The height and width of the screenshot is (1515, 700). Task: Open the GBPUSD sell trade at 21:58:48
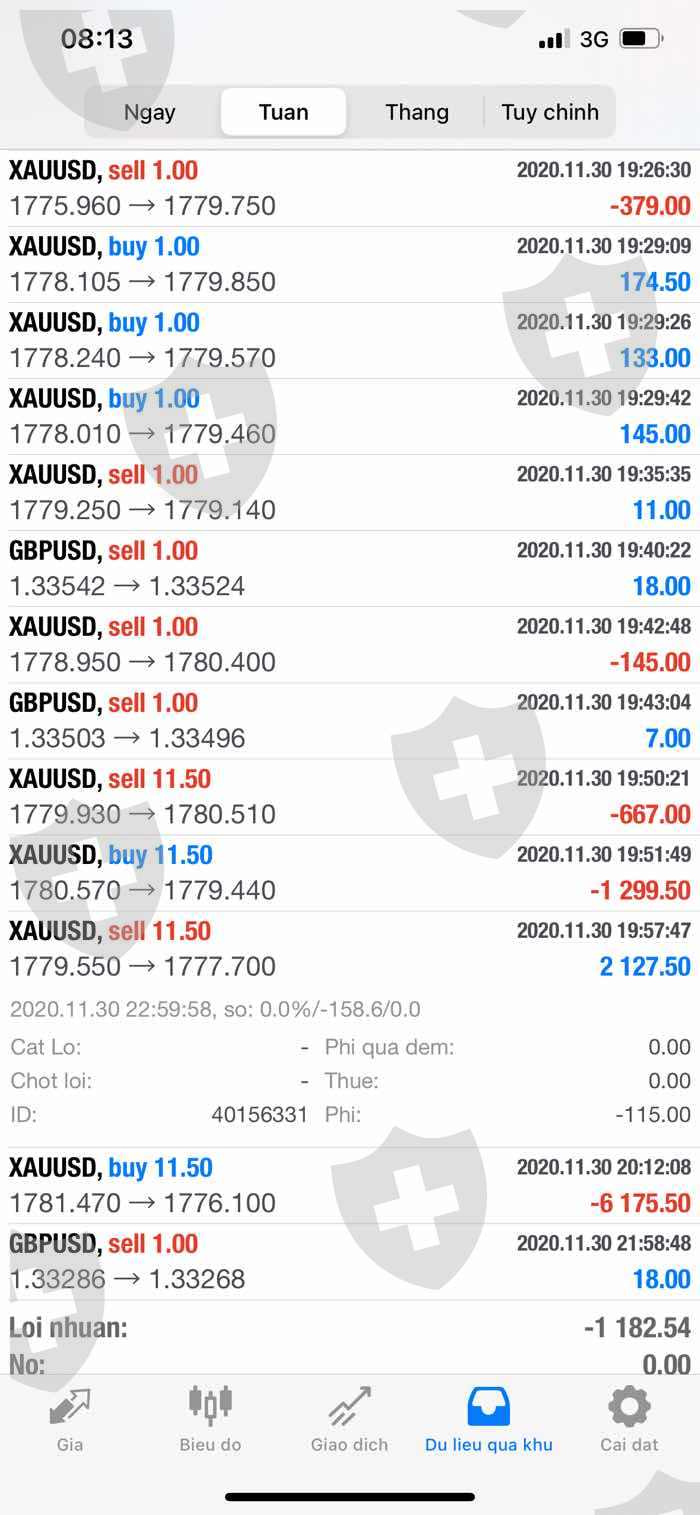point(350,1261)
